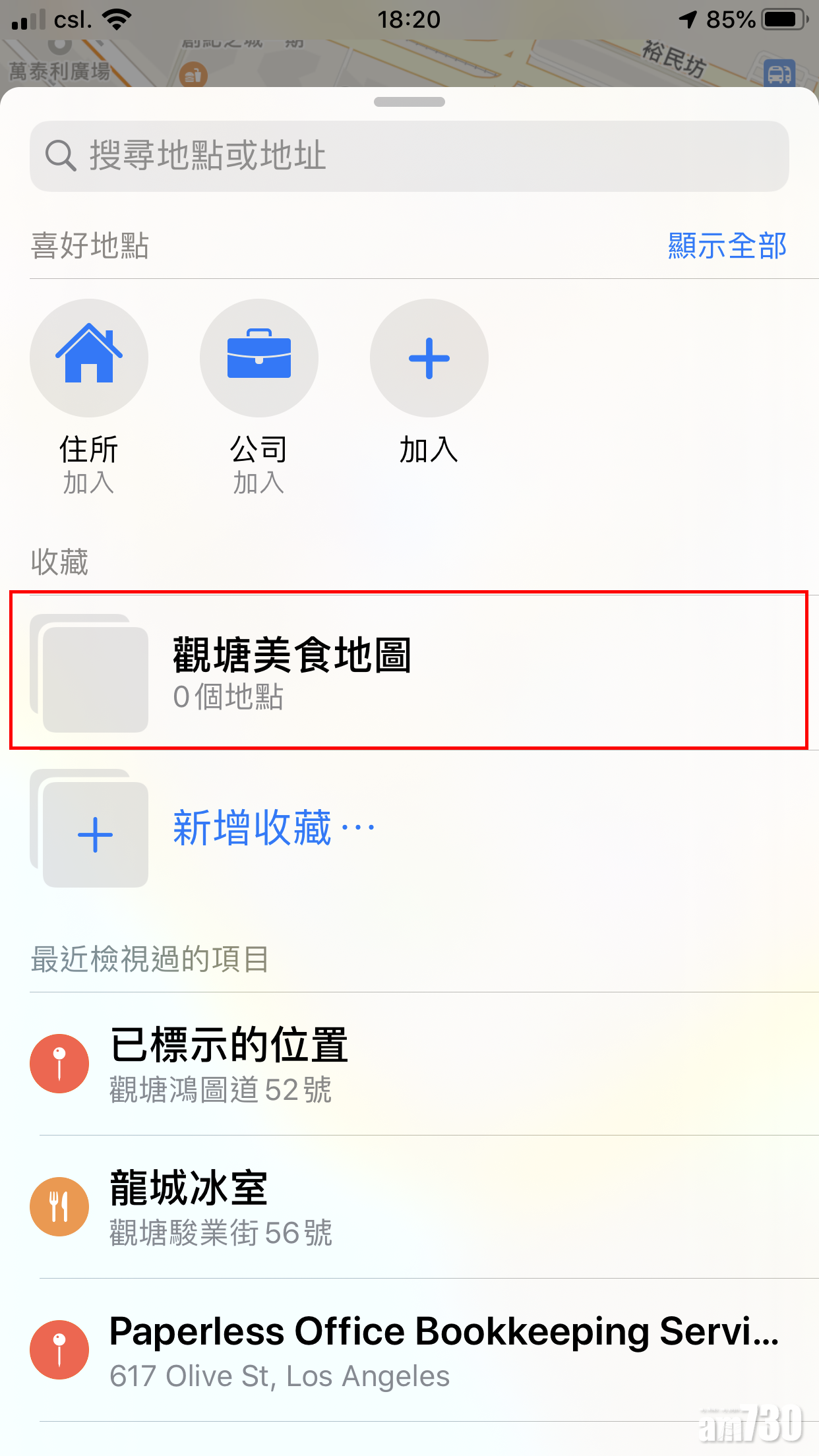Tap the 加入 plus button for favourites
This screenshot has height=1456, width=819.
point(429,358)
